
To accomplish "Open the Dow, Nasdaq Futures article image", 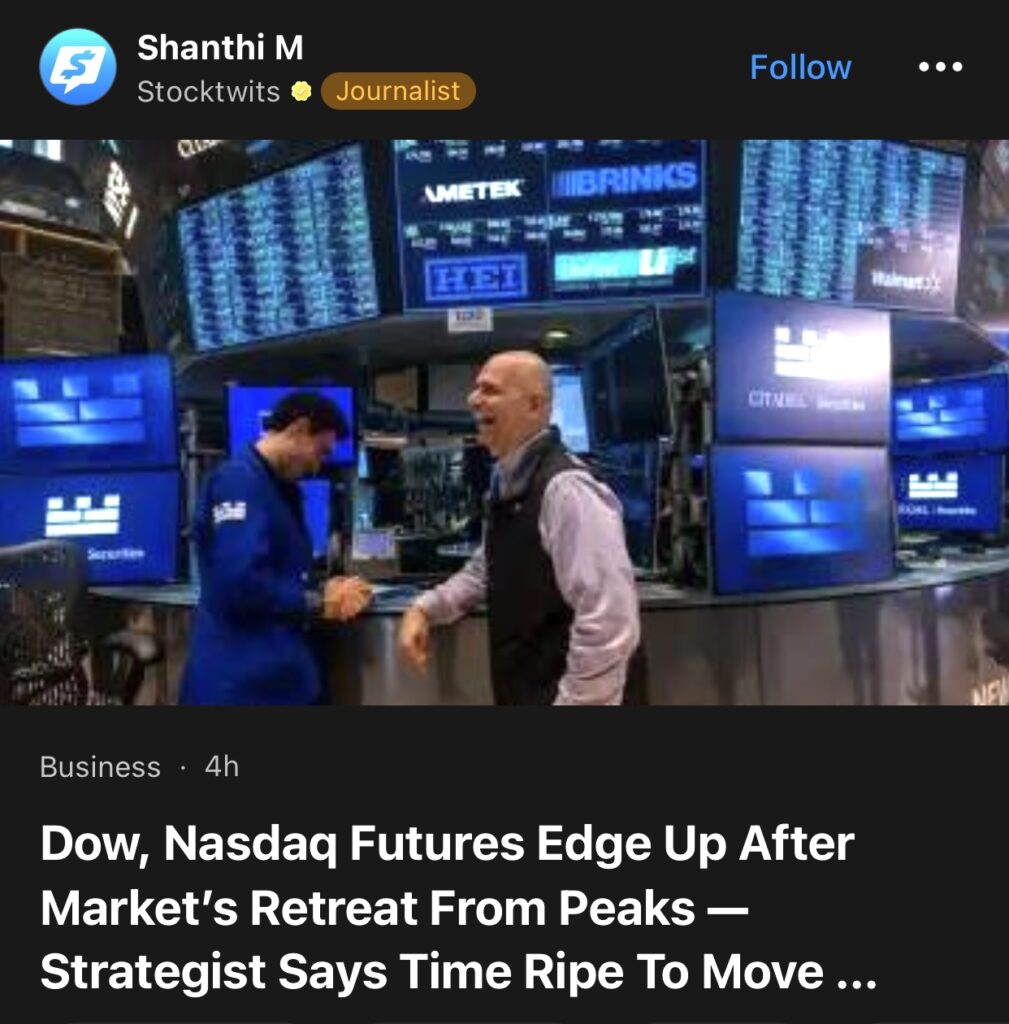I will (504, 422).
